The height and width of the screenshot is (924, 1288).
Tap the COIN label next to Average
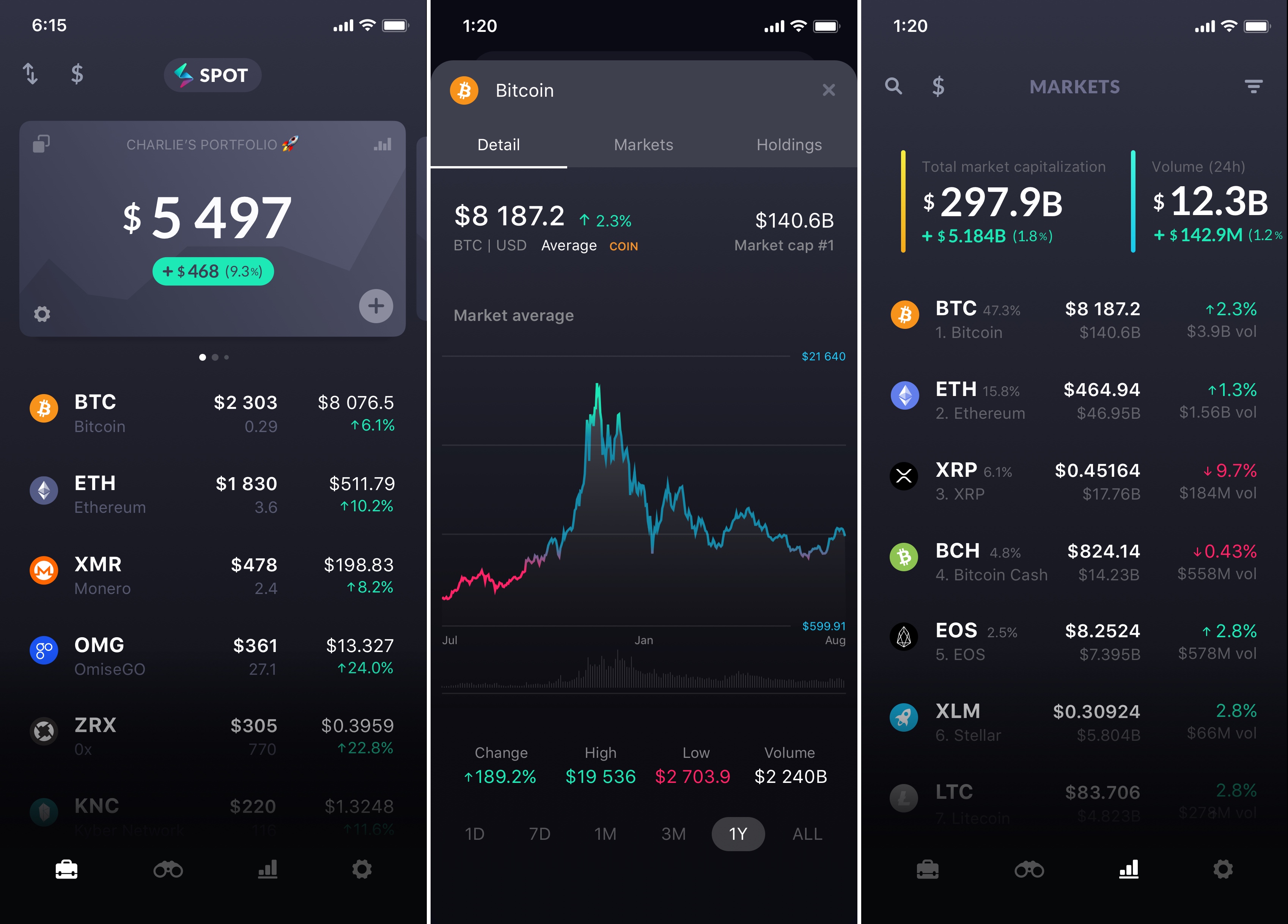pos(623,246)
